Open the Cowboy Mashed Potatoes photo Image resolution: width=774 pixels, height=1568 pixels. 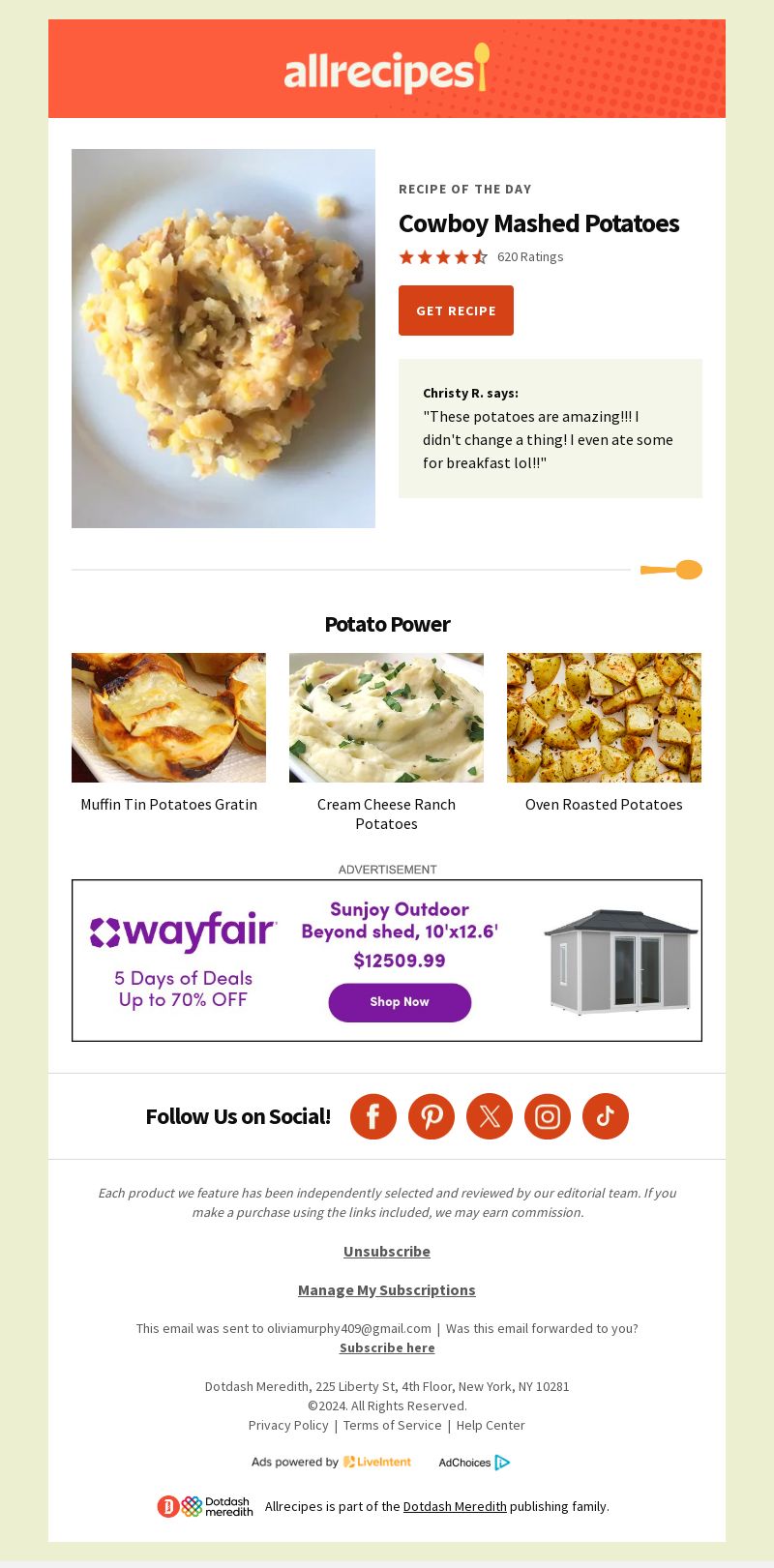pyautogui.click(x=223, y=339)
